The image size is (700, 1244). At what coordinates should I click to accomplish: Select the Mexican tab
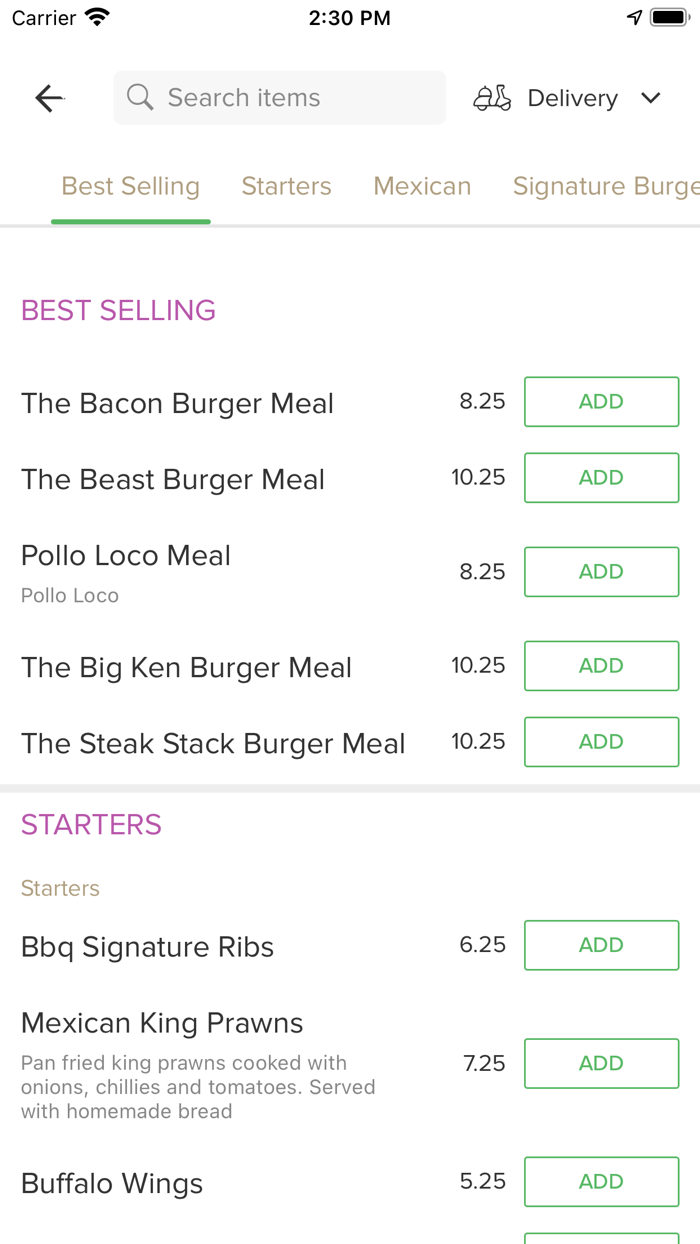click(x=422, y=187)
